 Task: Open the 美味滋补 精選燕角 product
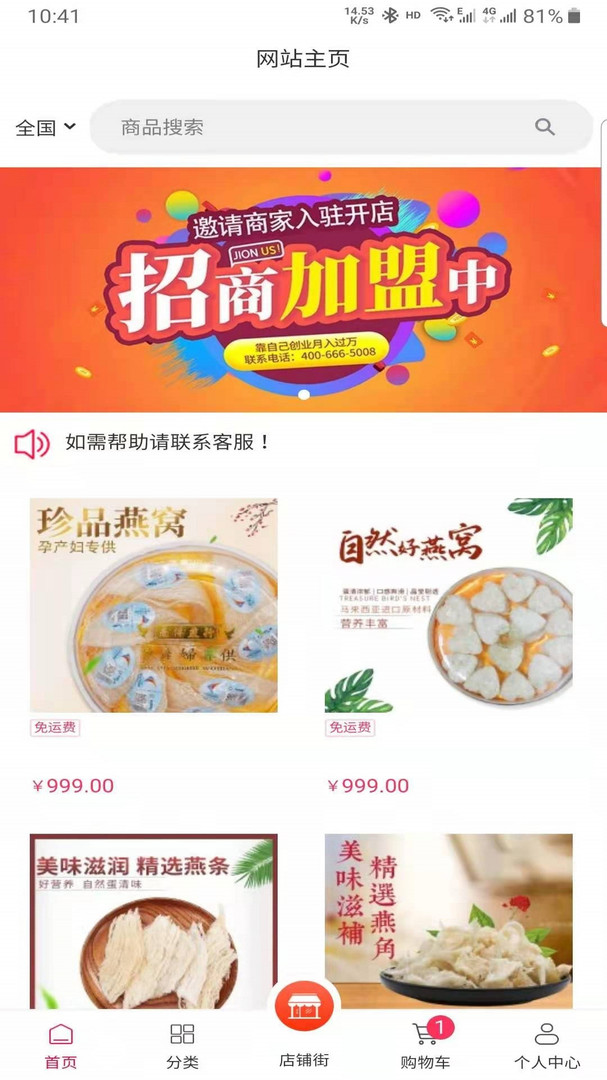click(448, 920)
